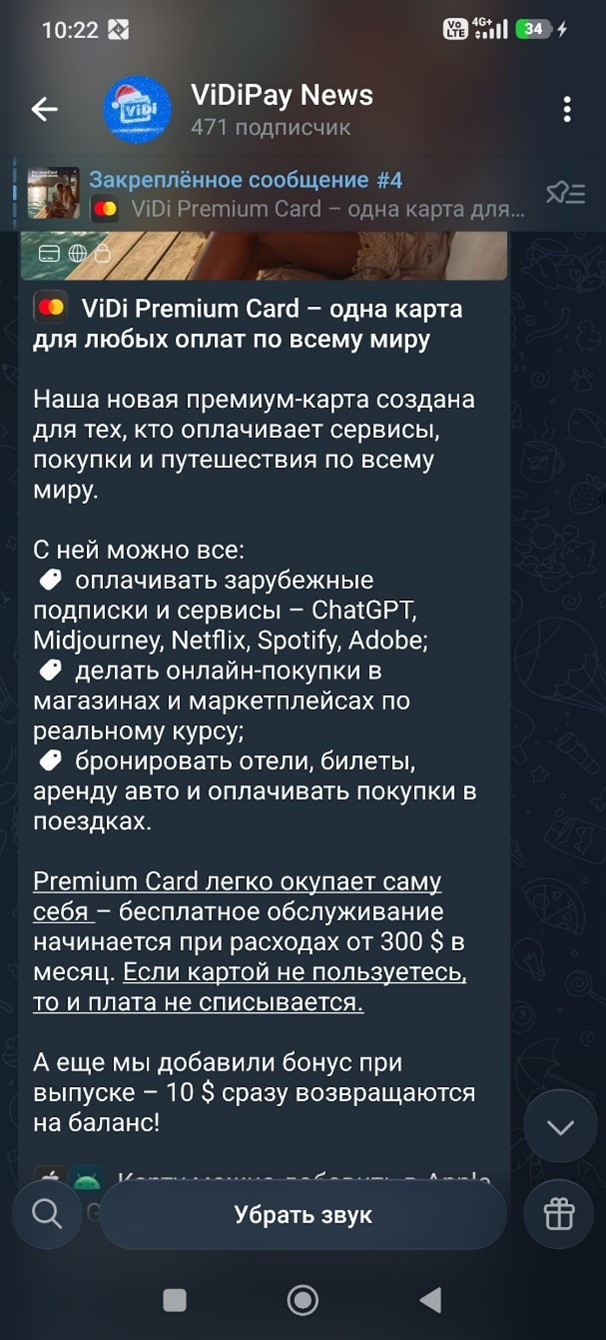
Task: Open the ViDiPay News channel profile
Action: pos(281,109)
